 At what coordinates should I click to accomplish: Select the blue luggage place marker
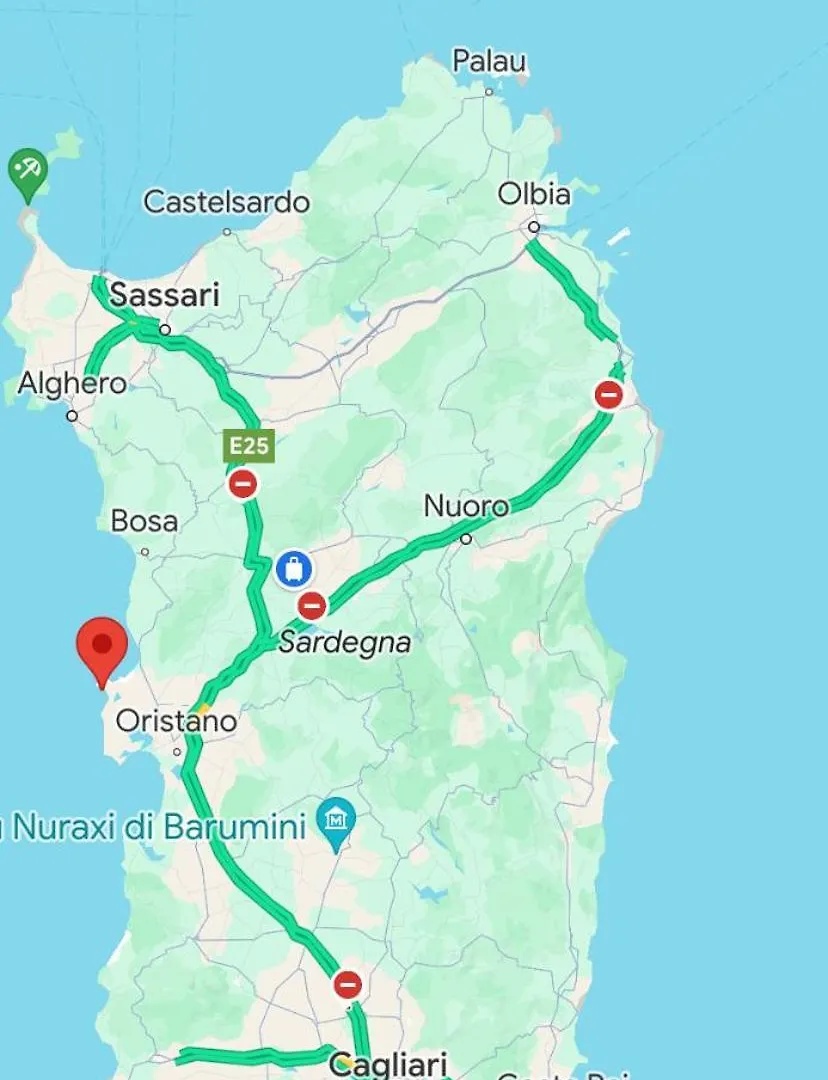(293, 569)
